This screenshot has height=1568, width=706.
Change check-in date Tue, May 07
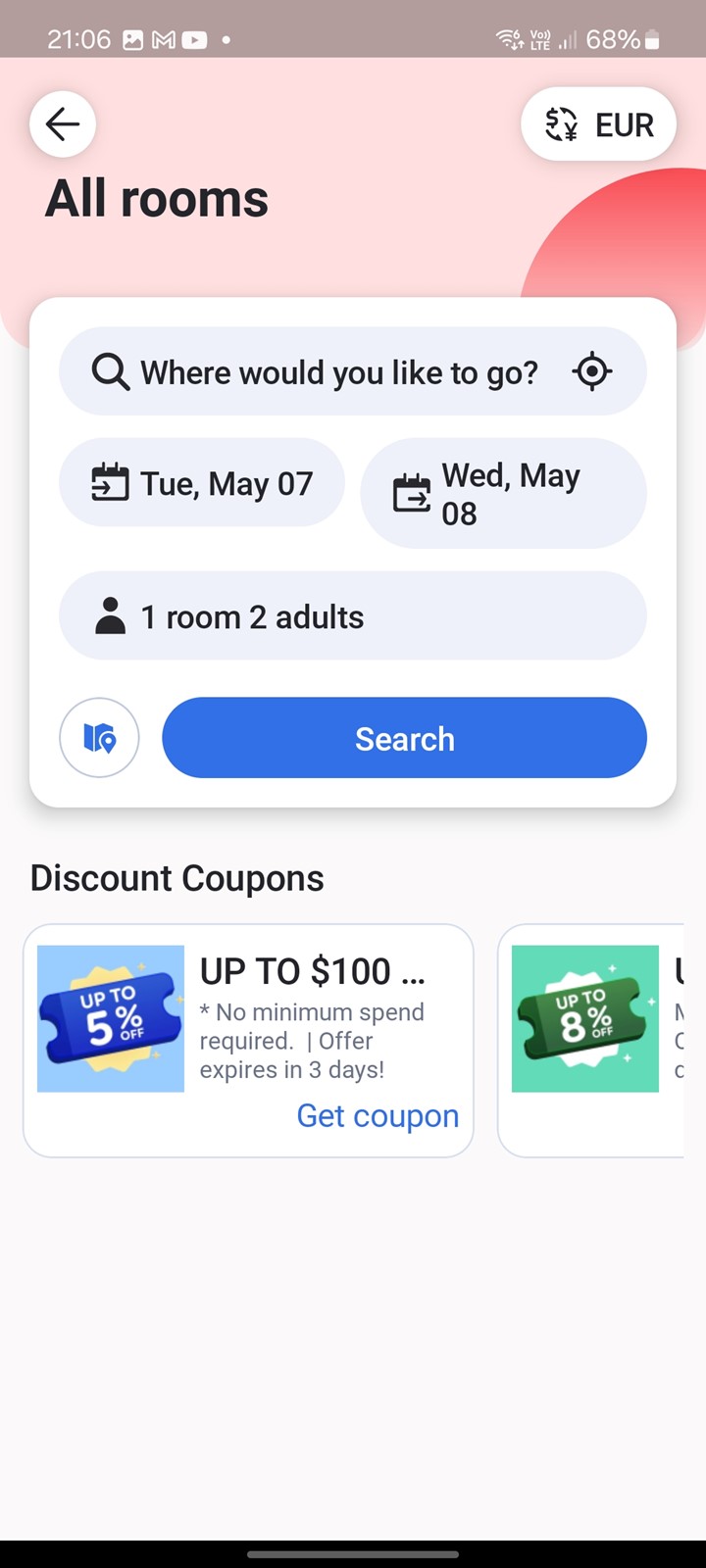pos(202,483)
